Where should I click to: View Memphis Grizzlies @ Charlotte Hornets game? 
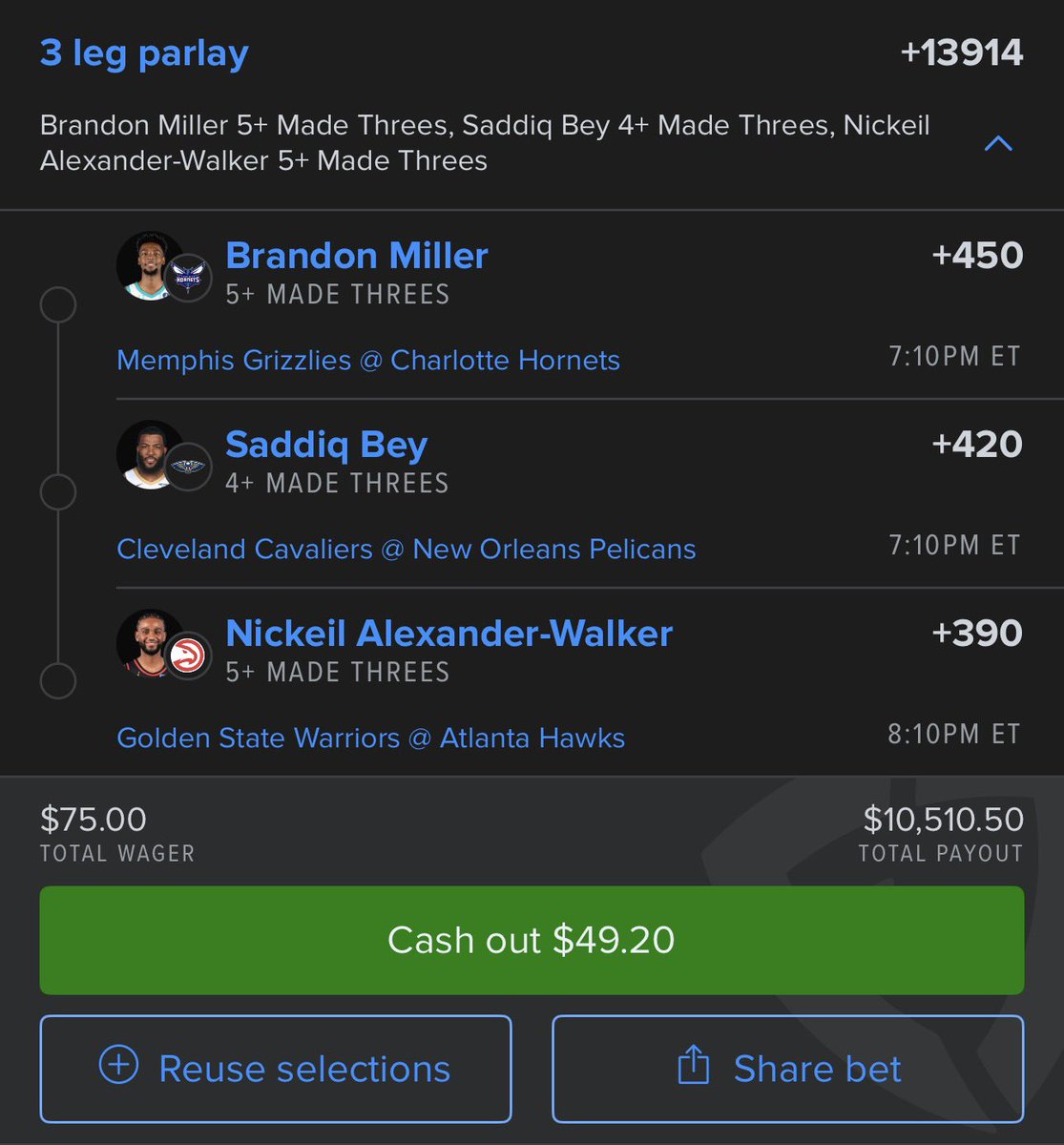pyautogui.click(x=368, y=361)
